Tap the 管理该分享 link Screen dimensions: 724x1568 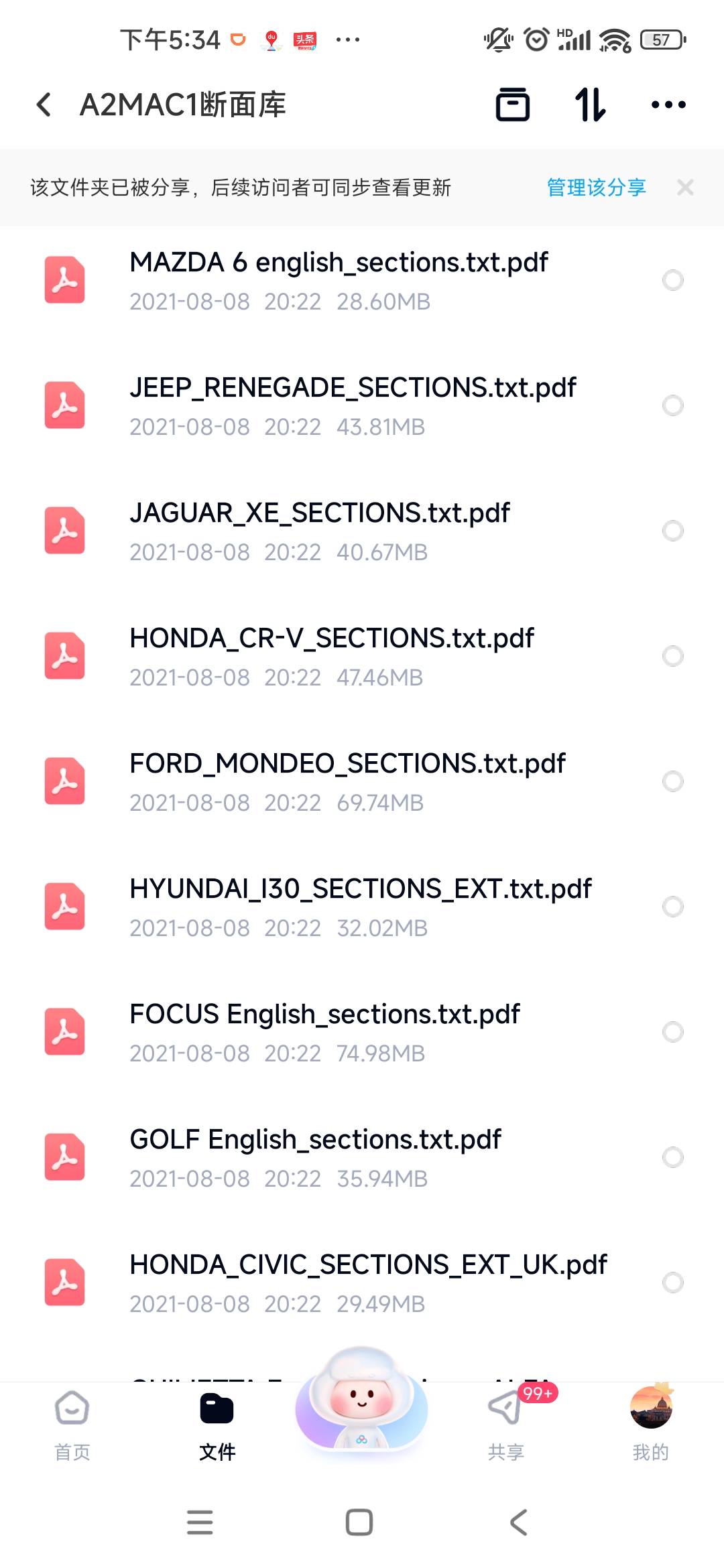(596, 188)
